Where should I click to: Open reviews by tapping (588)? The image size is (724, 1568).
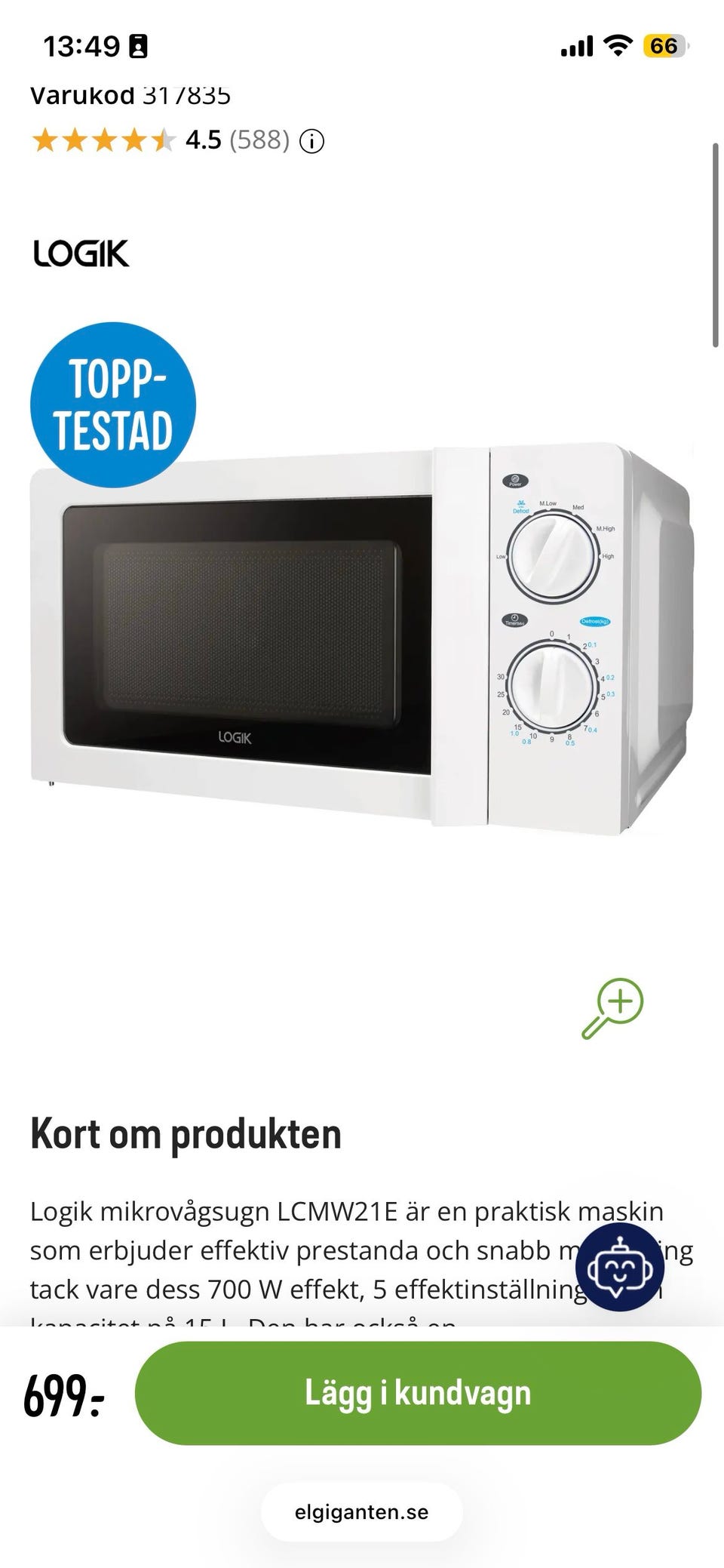(x=259, y=140)
